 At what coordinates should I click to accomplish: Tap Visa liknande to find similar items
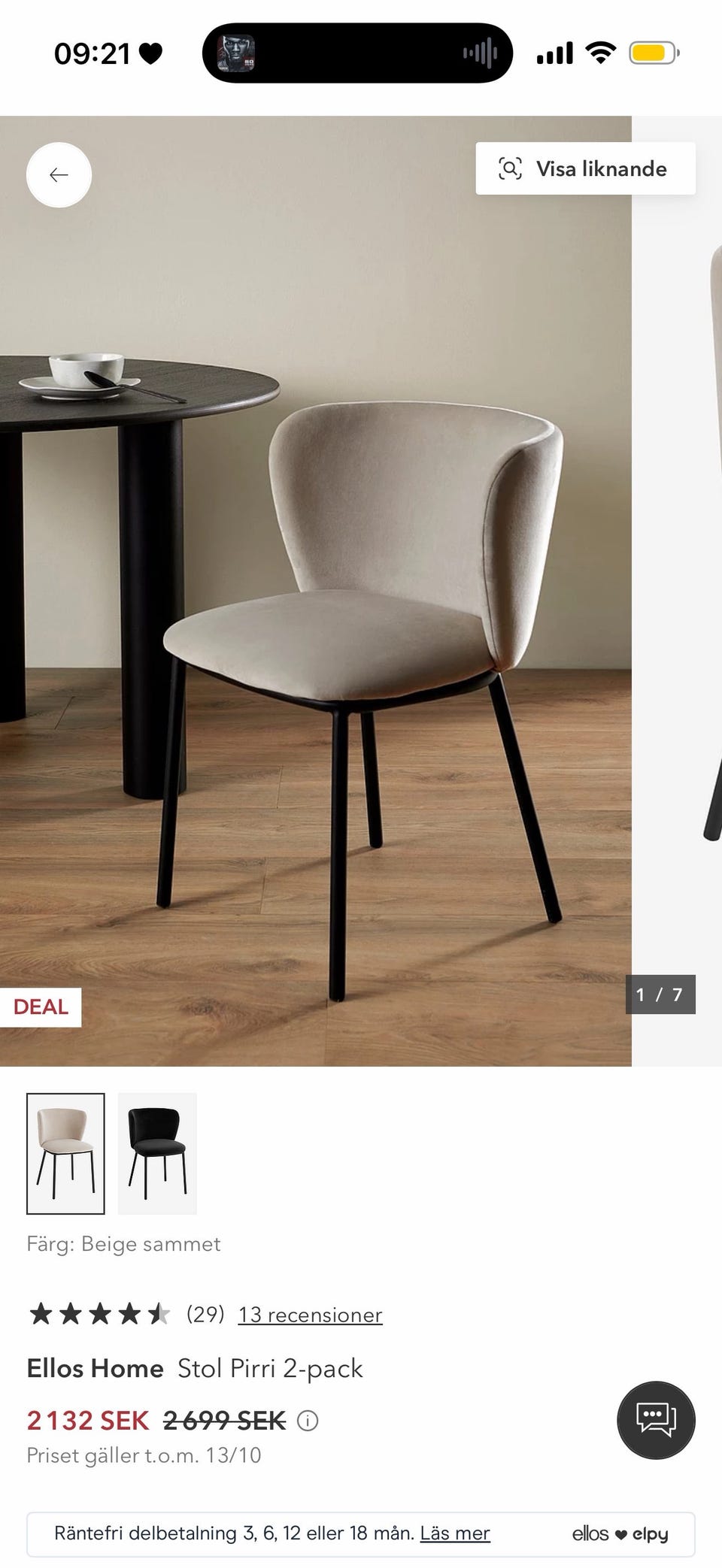[x=585, y=168]
